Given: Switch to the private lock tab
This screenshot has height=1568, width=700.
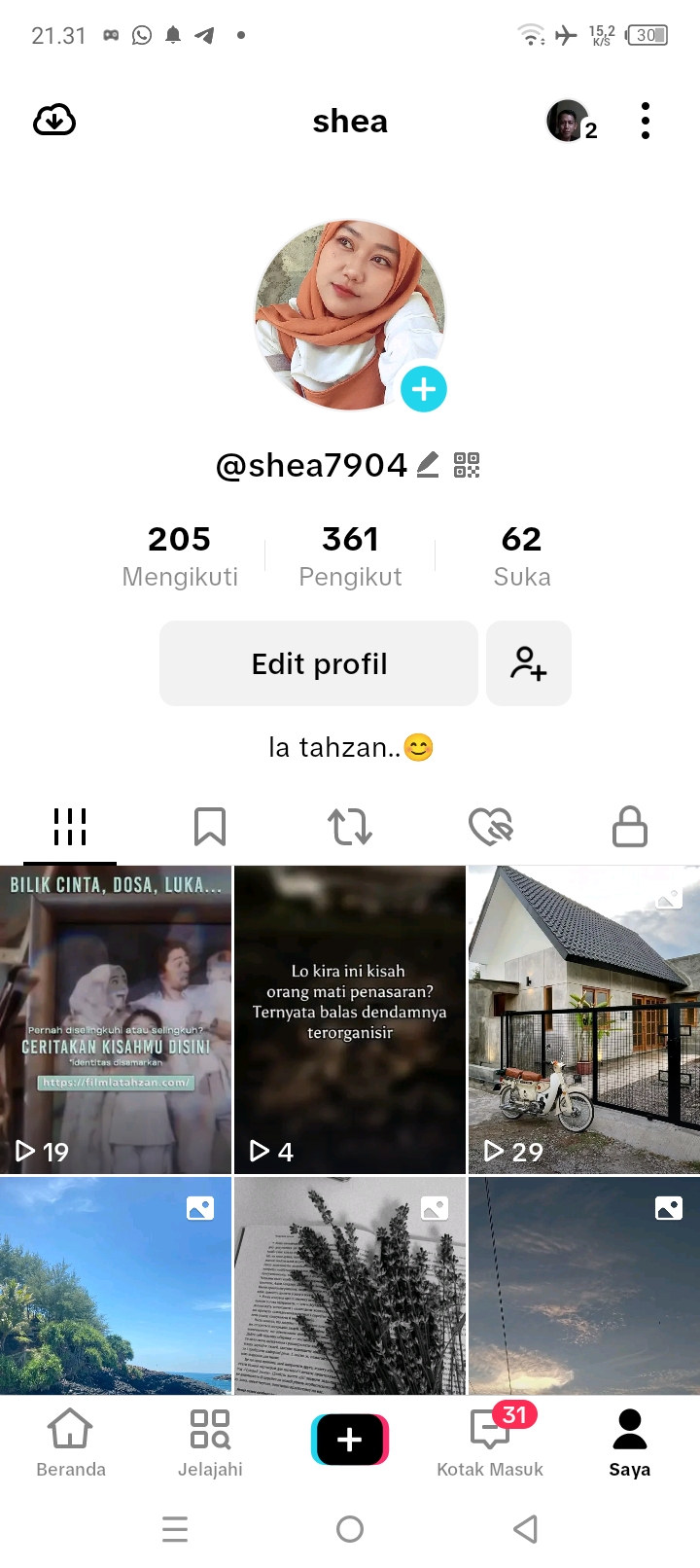Looking at the screenshot, I should [630, 827].
